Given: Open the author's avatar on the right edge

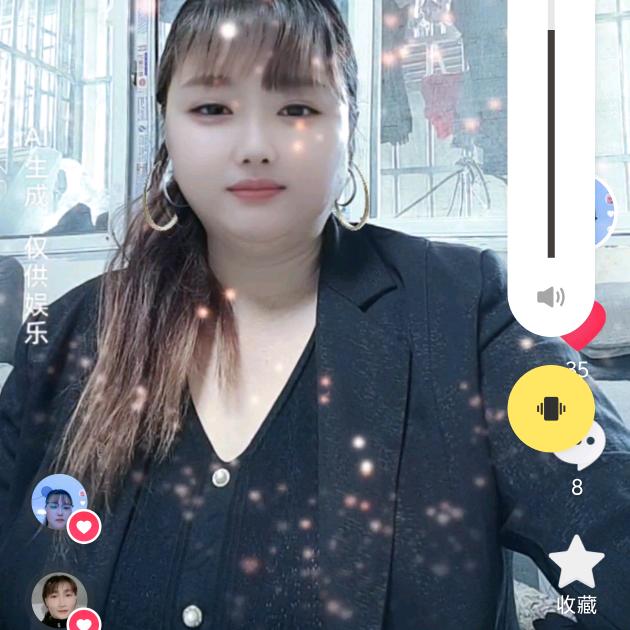Looking at the screenshot, I should (605, 212).
